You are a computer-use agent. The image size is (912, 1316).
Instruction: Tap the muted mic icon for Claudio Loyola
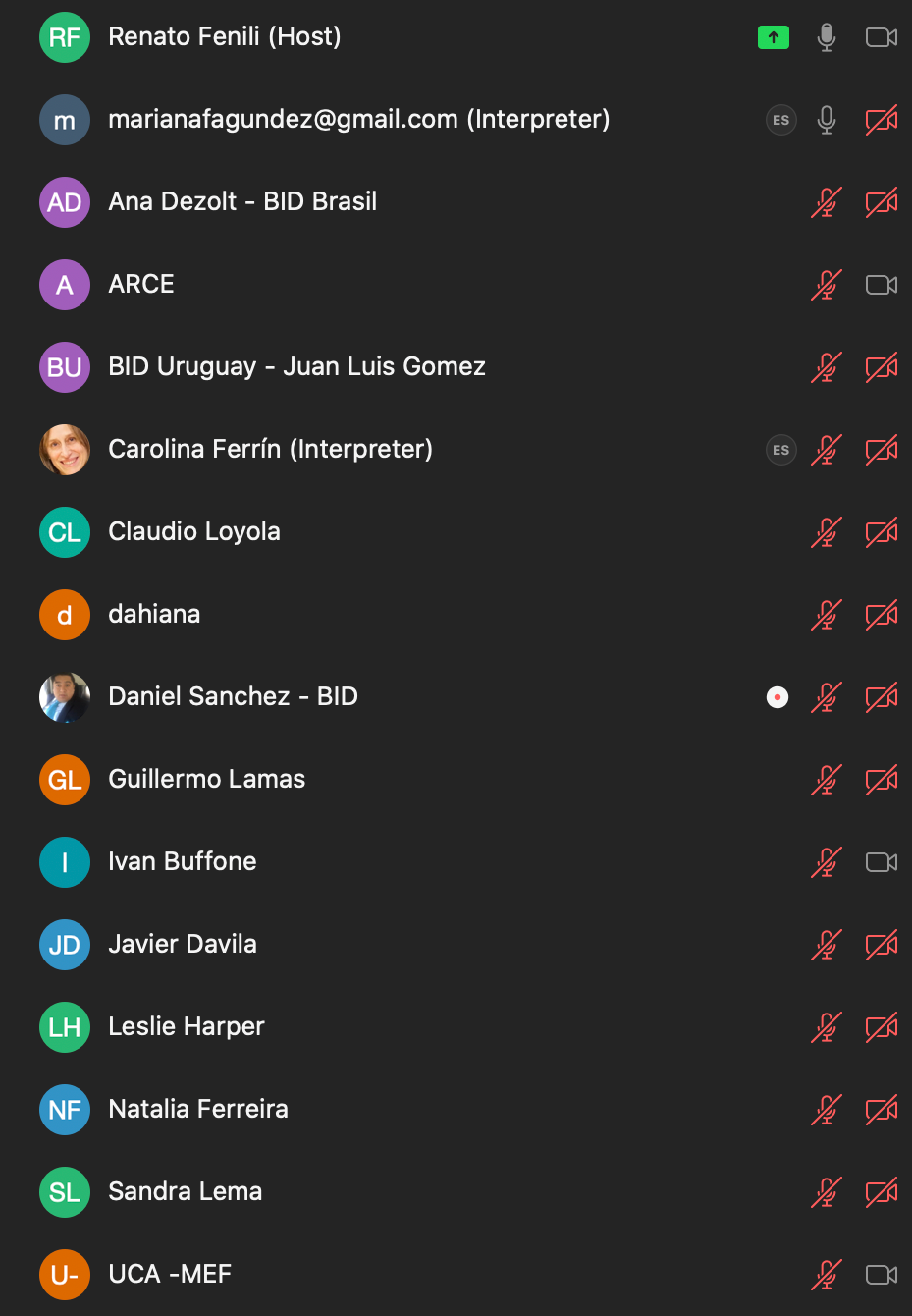click(x=827, y=532)
